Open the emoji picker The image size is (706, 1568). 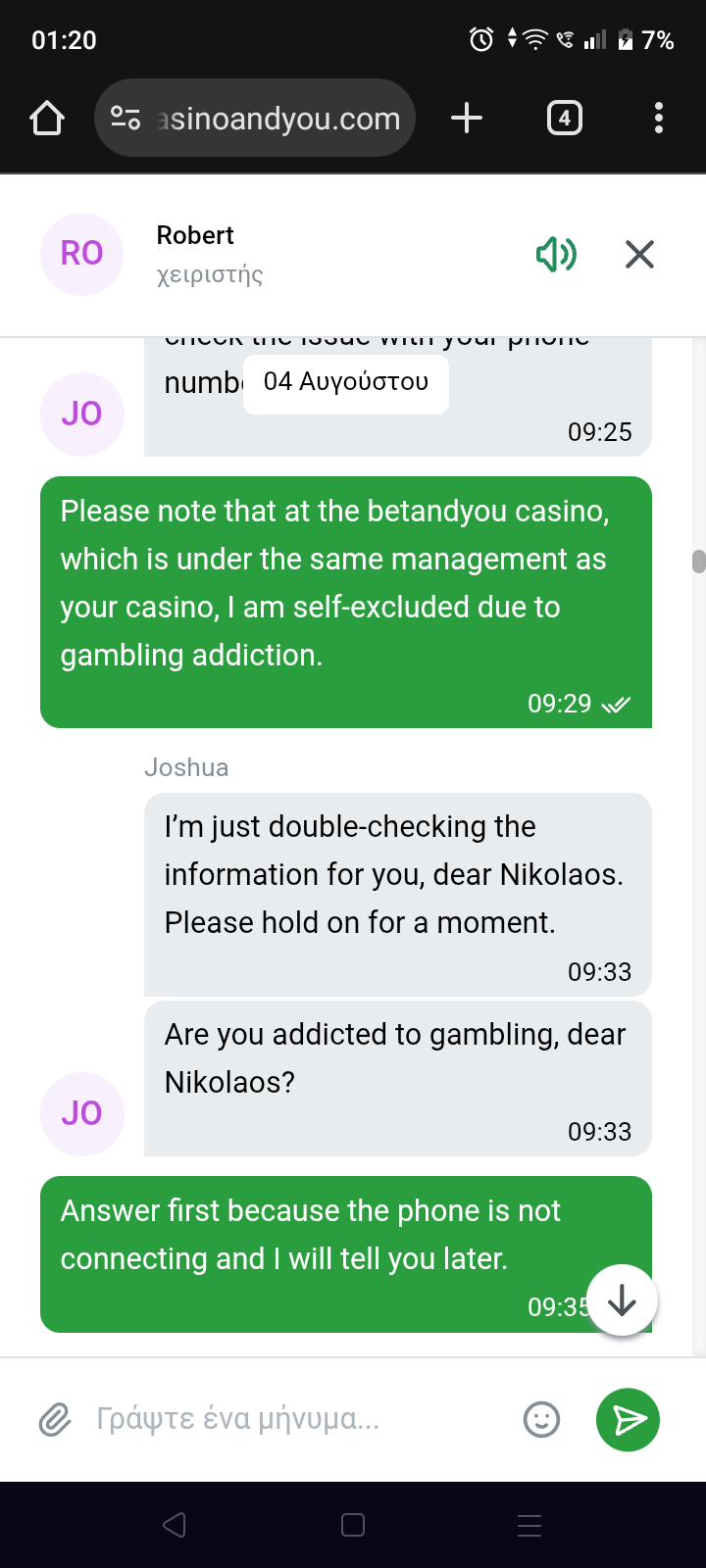click(x=541, y=1419)
